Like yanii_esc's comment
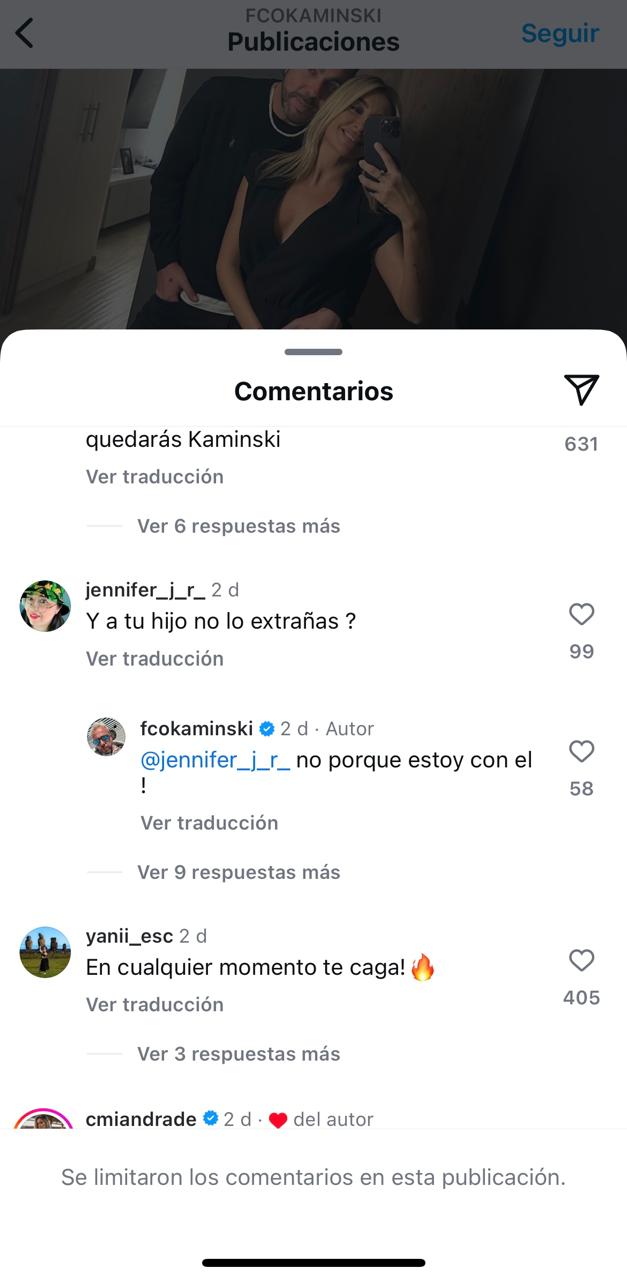The image size is (627, 1280). 581,960
